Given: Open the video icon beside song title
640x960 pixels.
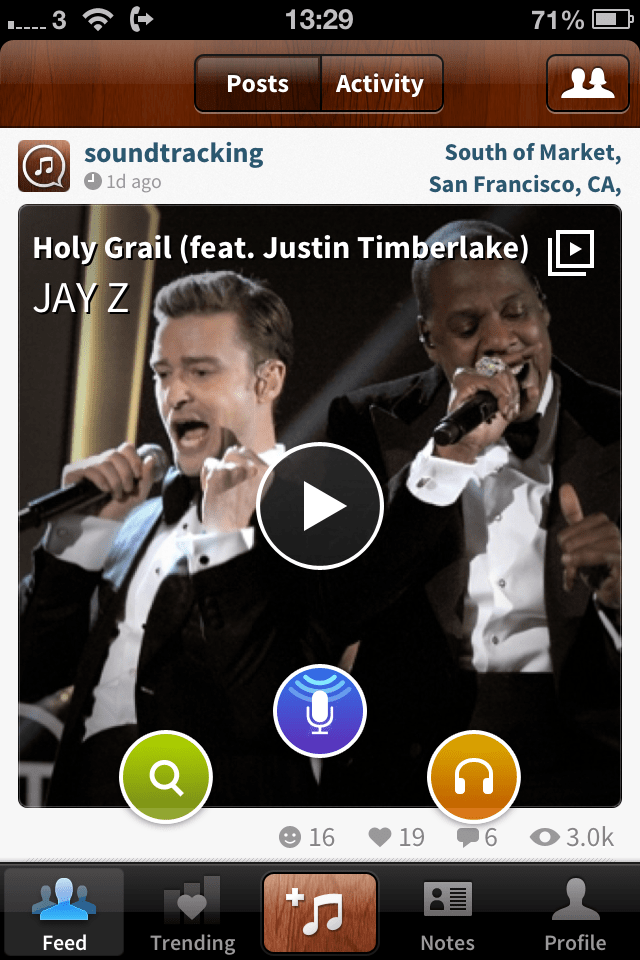Looking at the screenshot, I should point(571,253).
